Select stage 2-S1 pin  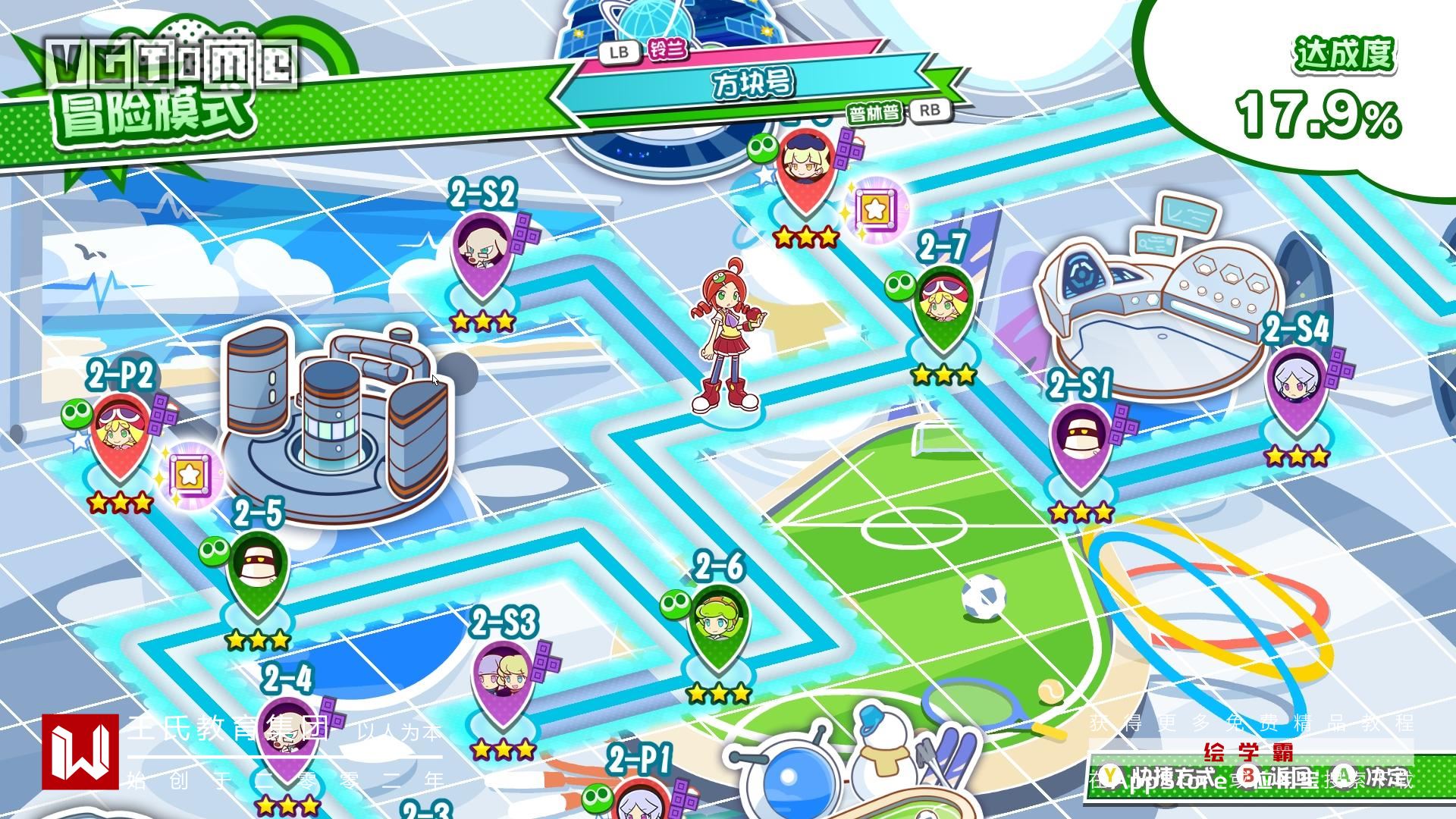[x=1081, y=440]
